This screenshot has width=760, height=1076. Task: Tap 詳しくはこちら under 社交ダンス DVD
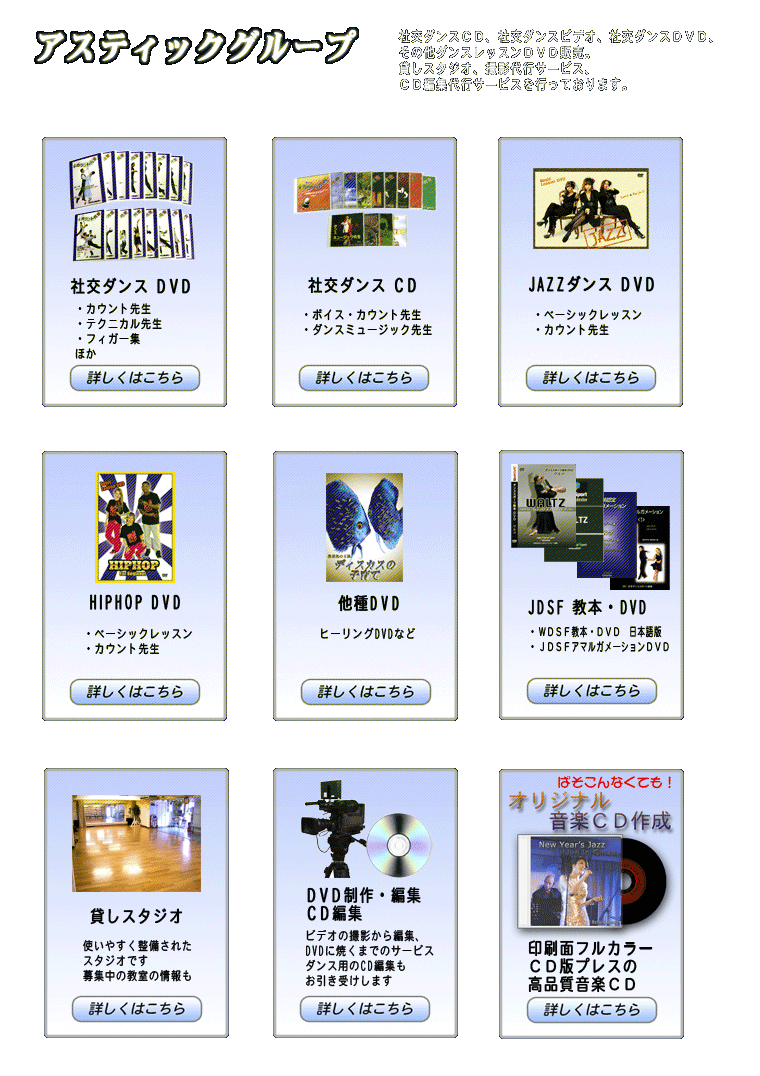point(135,378)
